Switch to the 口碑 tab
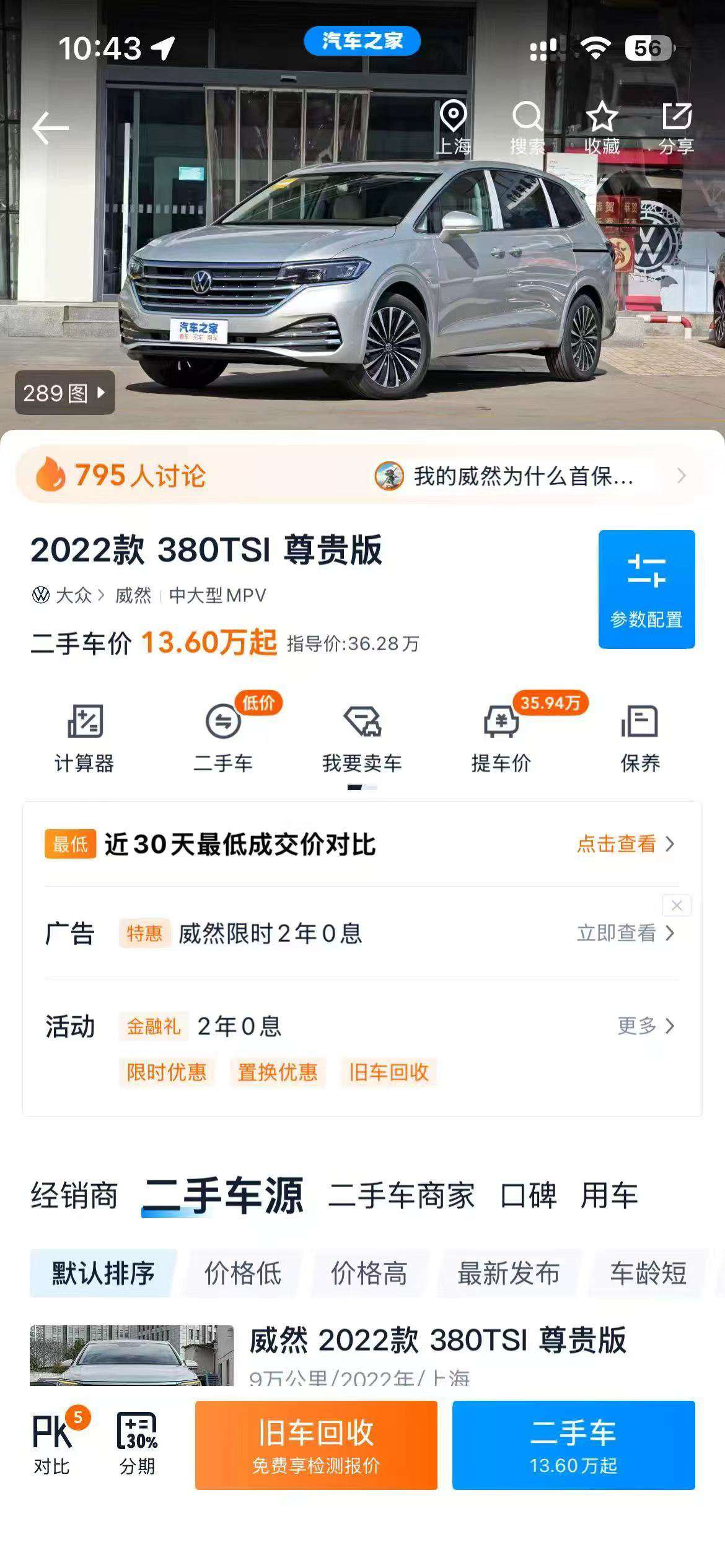The height and width of the screenshot is (1568, 725). (529, 1195)
